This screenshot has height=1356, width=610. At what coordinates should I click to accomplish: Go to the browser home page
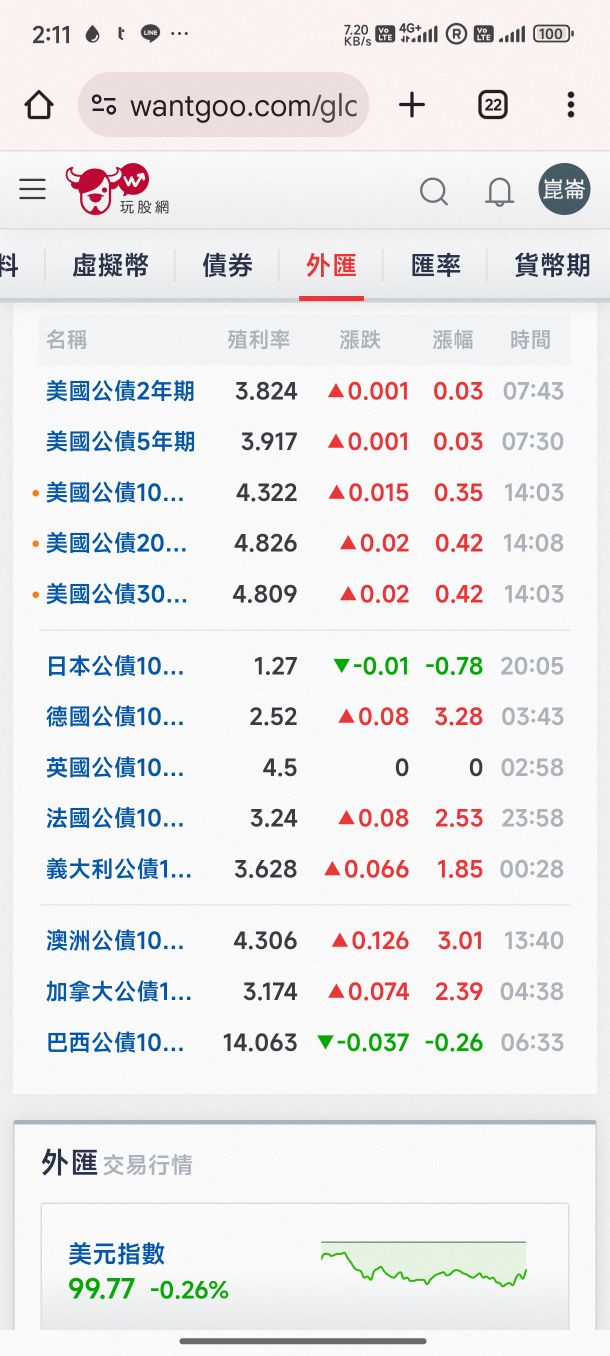(39, 105)
